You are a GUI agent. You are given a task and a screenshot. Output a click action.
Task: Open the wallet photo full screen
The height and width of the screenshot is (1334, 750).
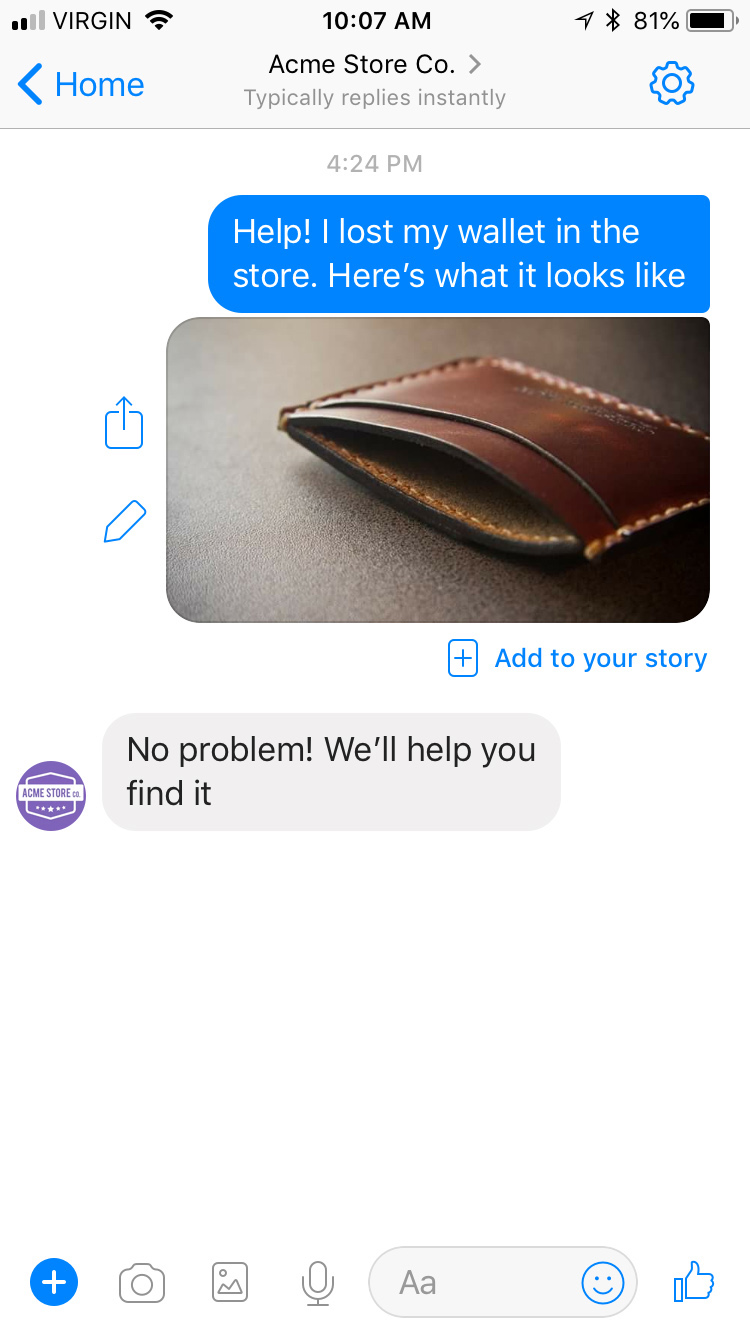[438, 470]
